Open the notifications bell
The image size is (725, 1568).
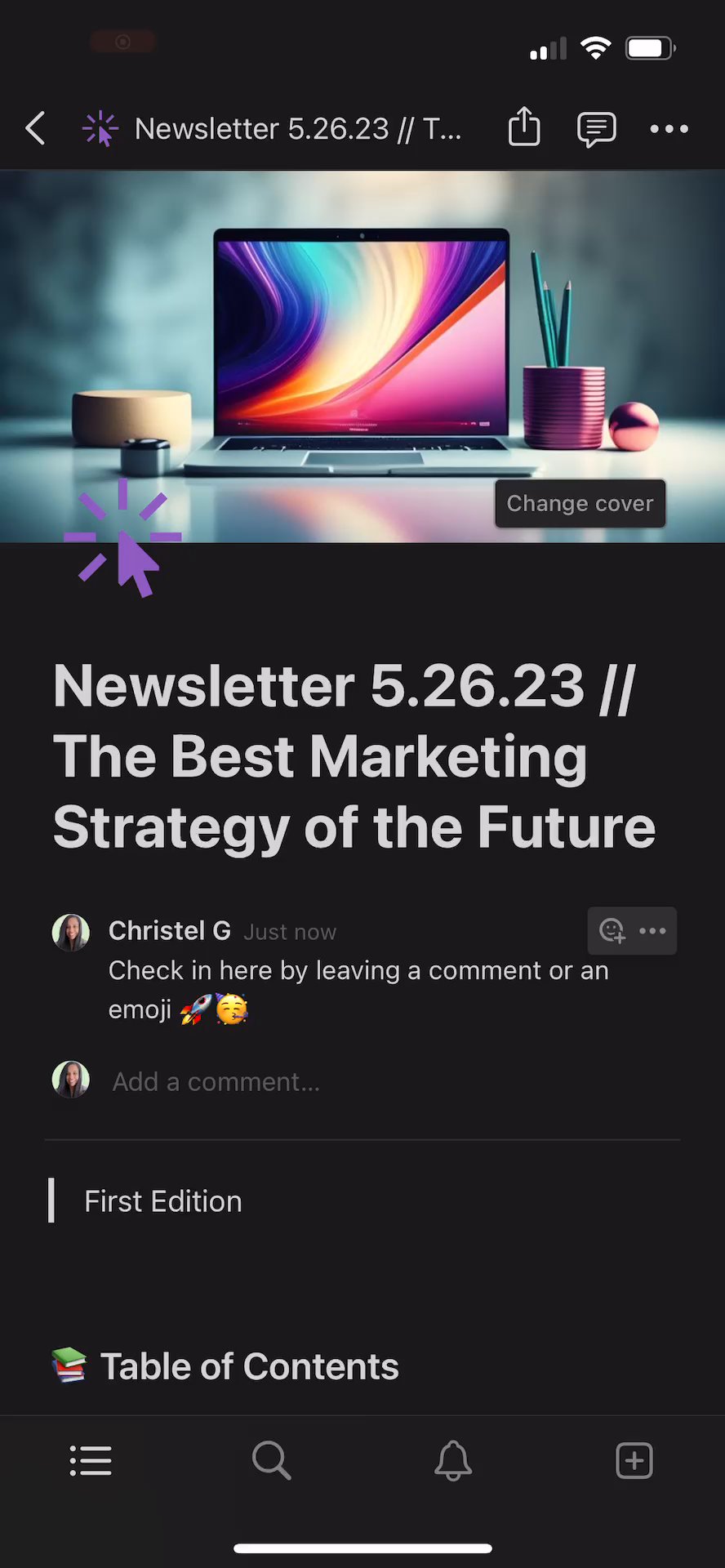point(453,1460)
